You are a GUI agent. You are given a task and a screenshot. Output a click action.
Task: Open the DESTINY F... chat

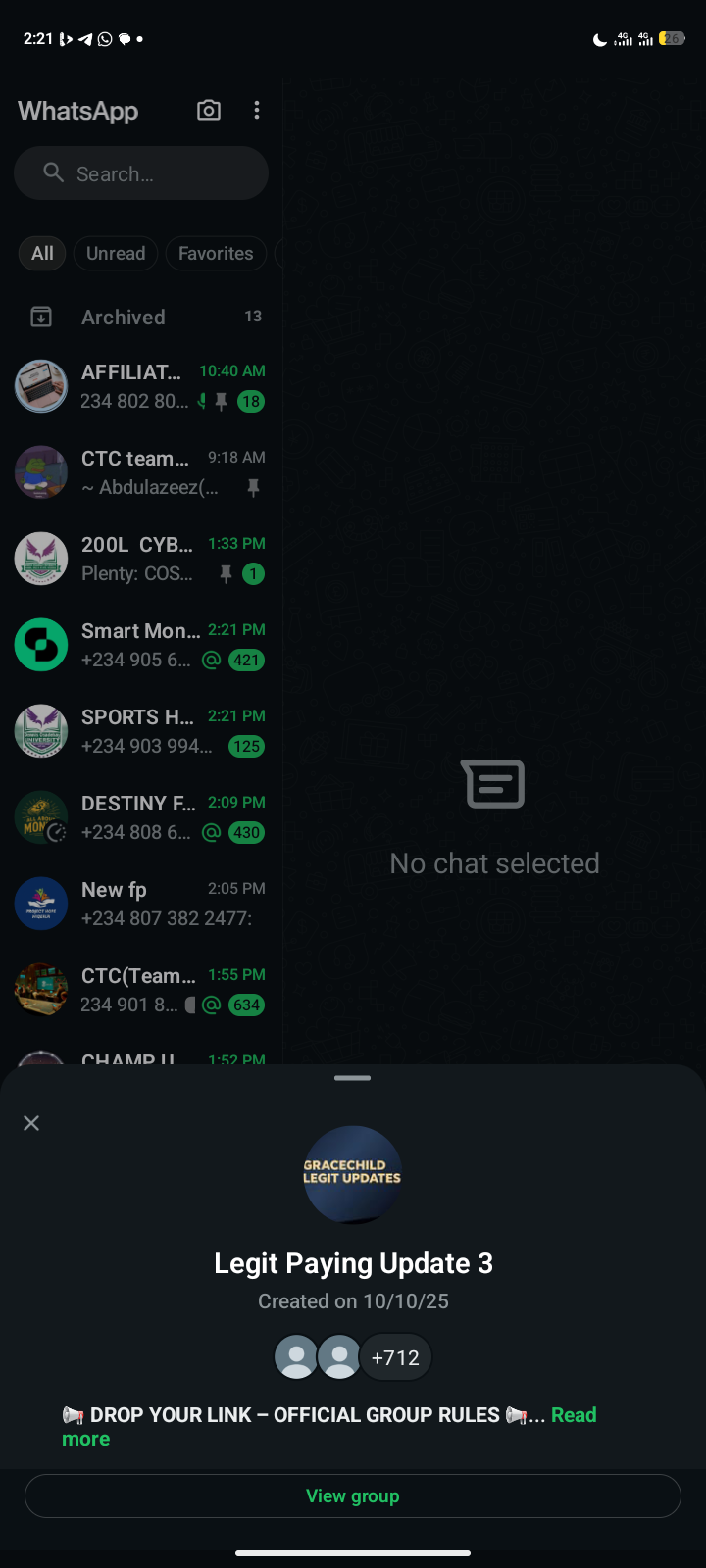[x=141, y=817]
